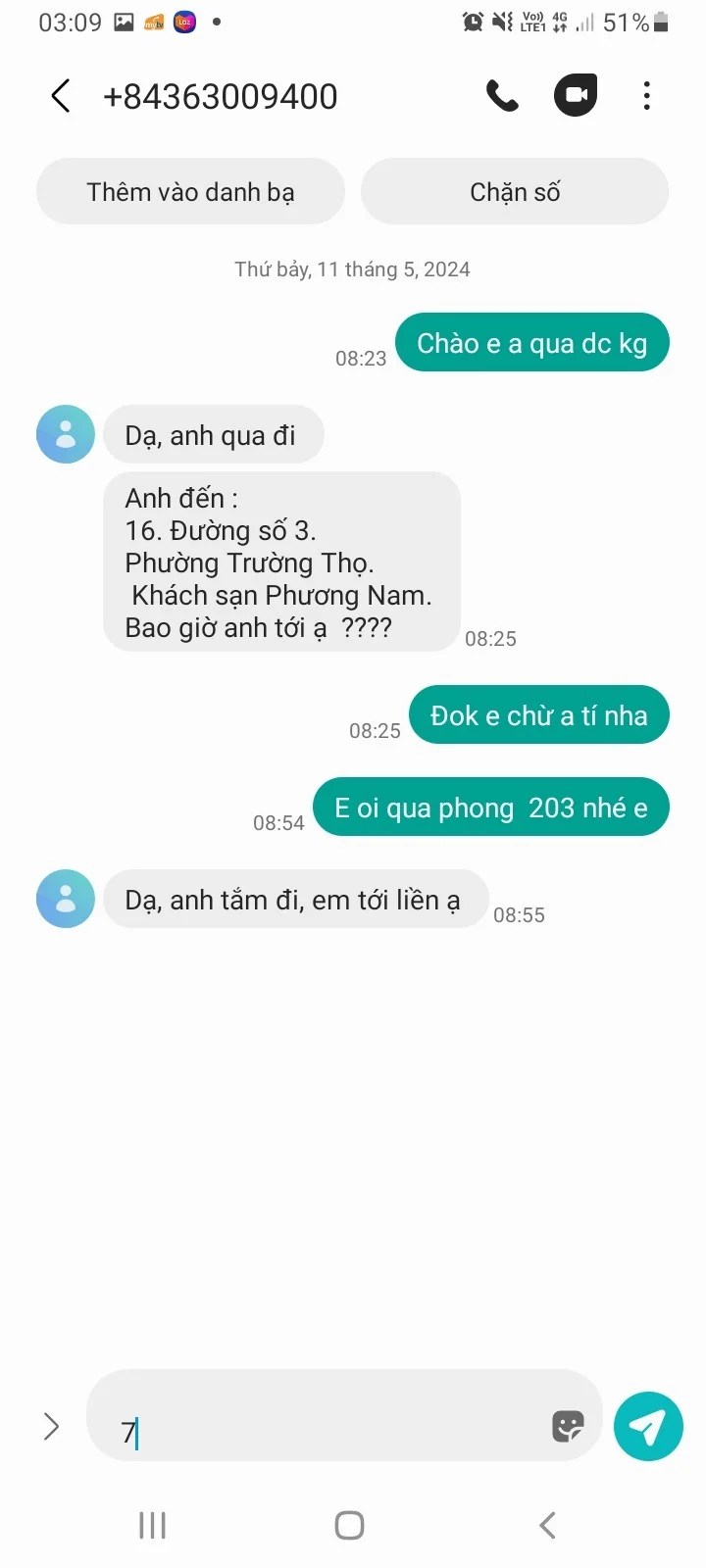Send the typed message
Screen dimensions: 706x1568
click(648, 1427)
